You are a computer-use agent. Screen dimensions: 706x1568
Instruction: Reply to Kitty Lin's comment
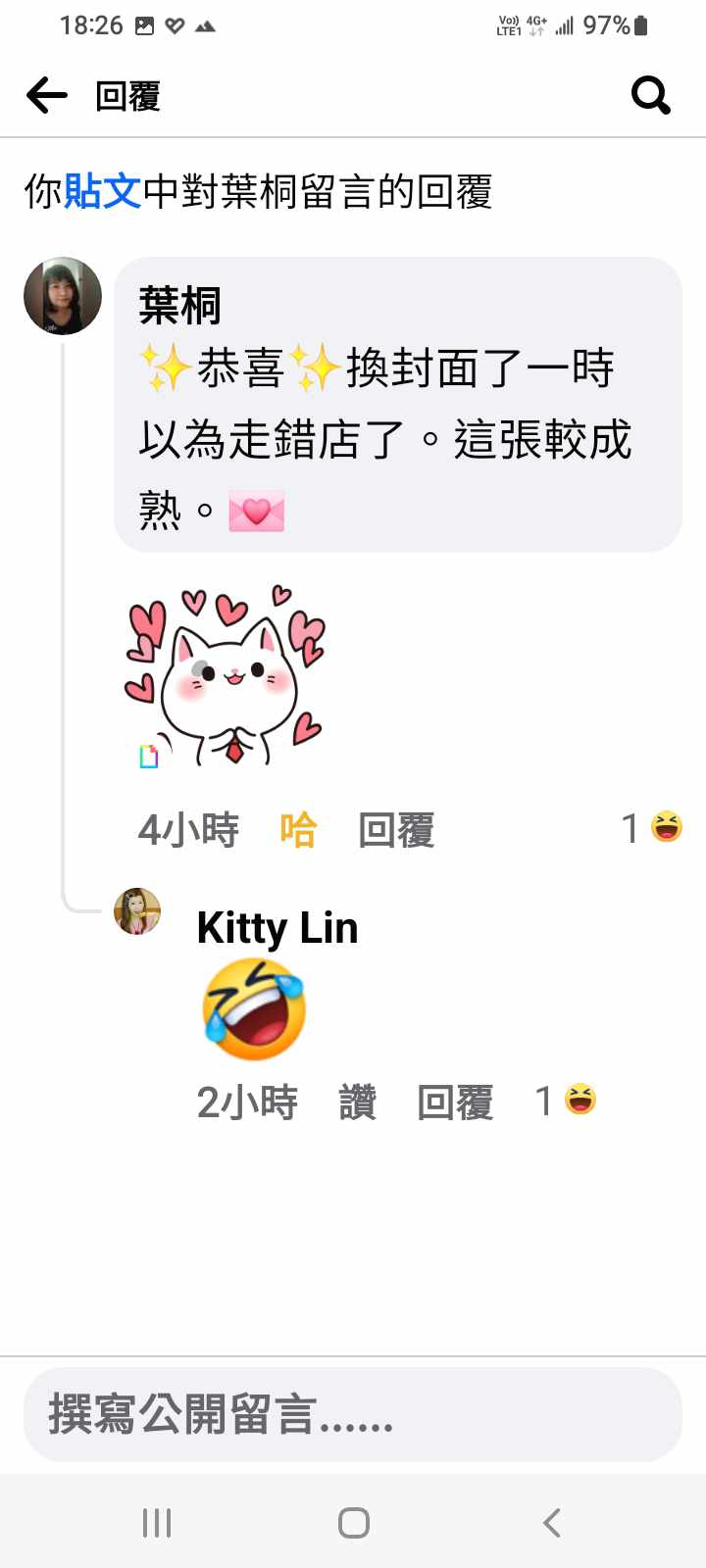(455, 1102)
